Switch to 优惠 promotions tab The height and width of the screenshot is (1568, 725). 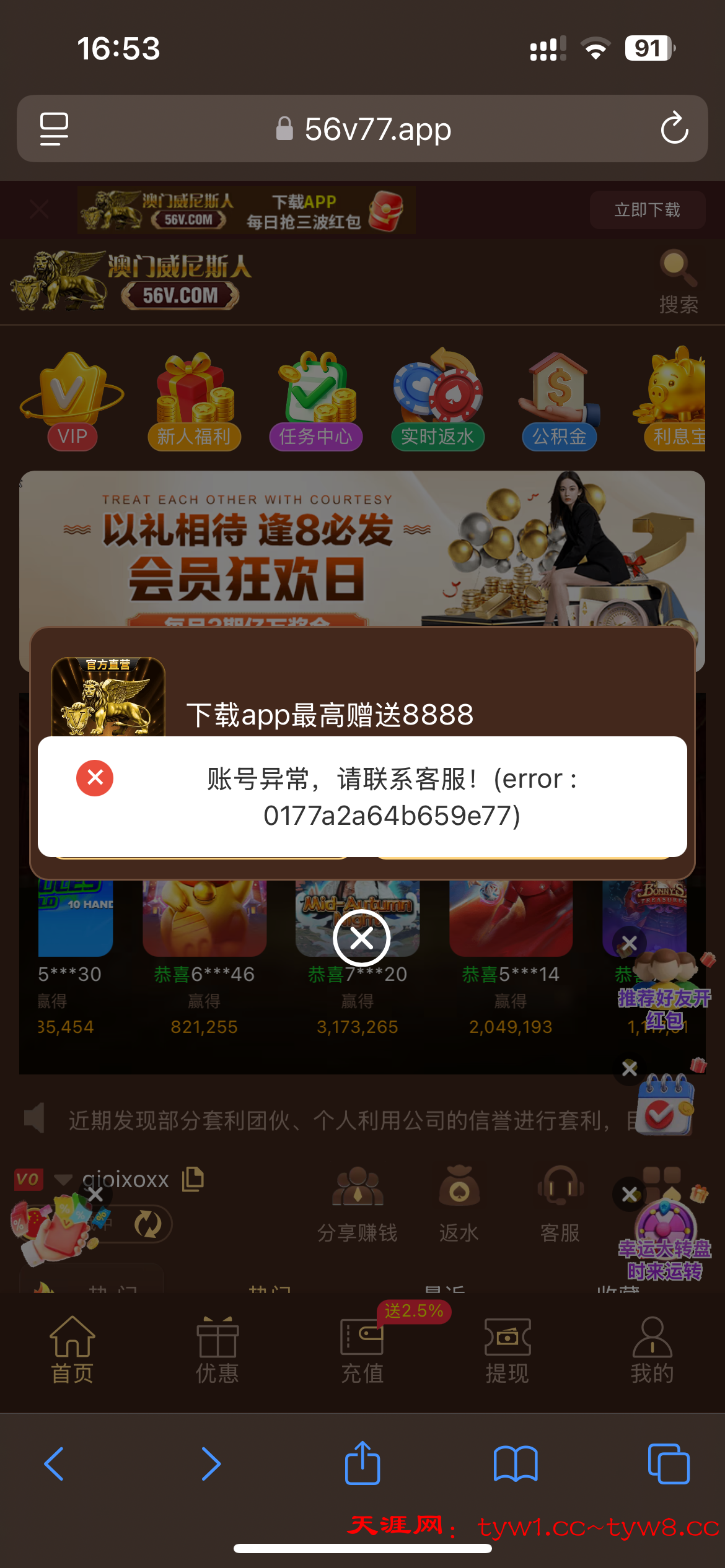(x=217, y=1351)
